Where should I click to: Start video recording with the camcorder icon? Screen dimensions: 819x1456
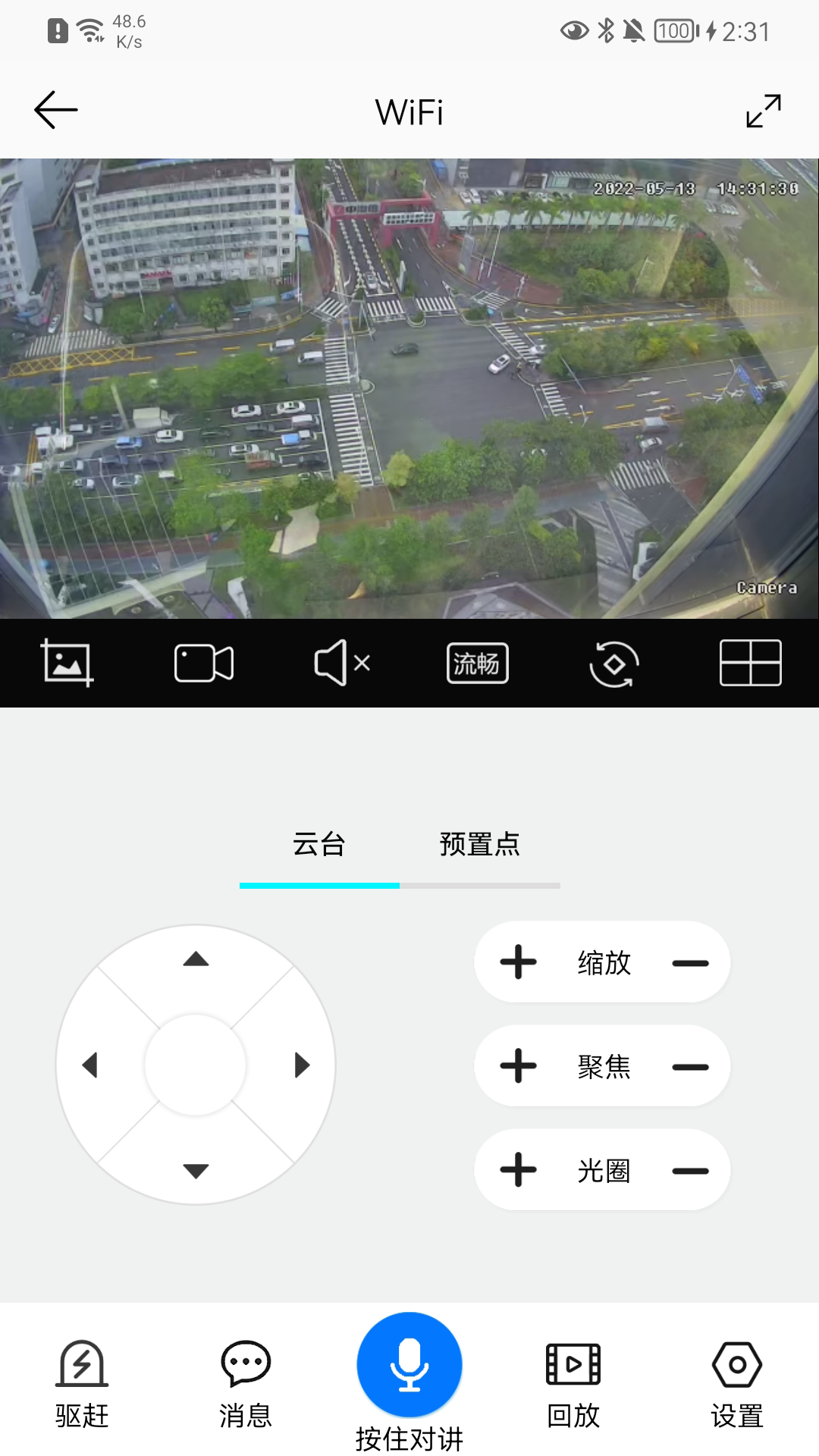203,663
